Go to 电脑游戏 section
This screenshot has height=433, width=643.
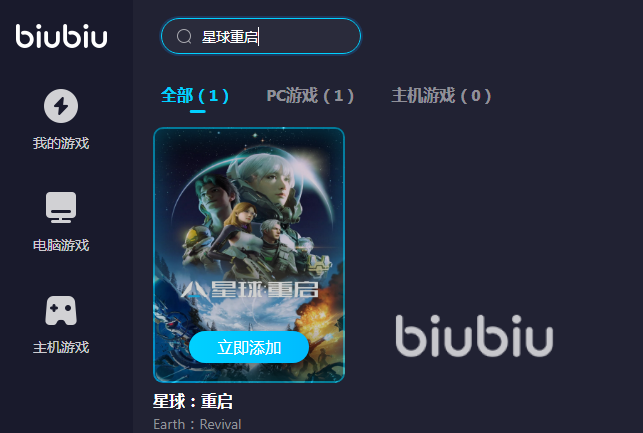[61, 221]
